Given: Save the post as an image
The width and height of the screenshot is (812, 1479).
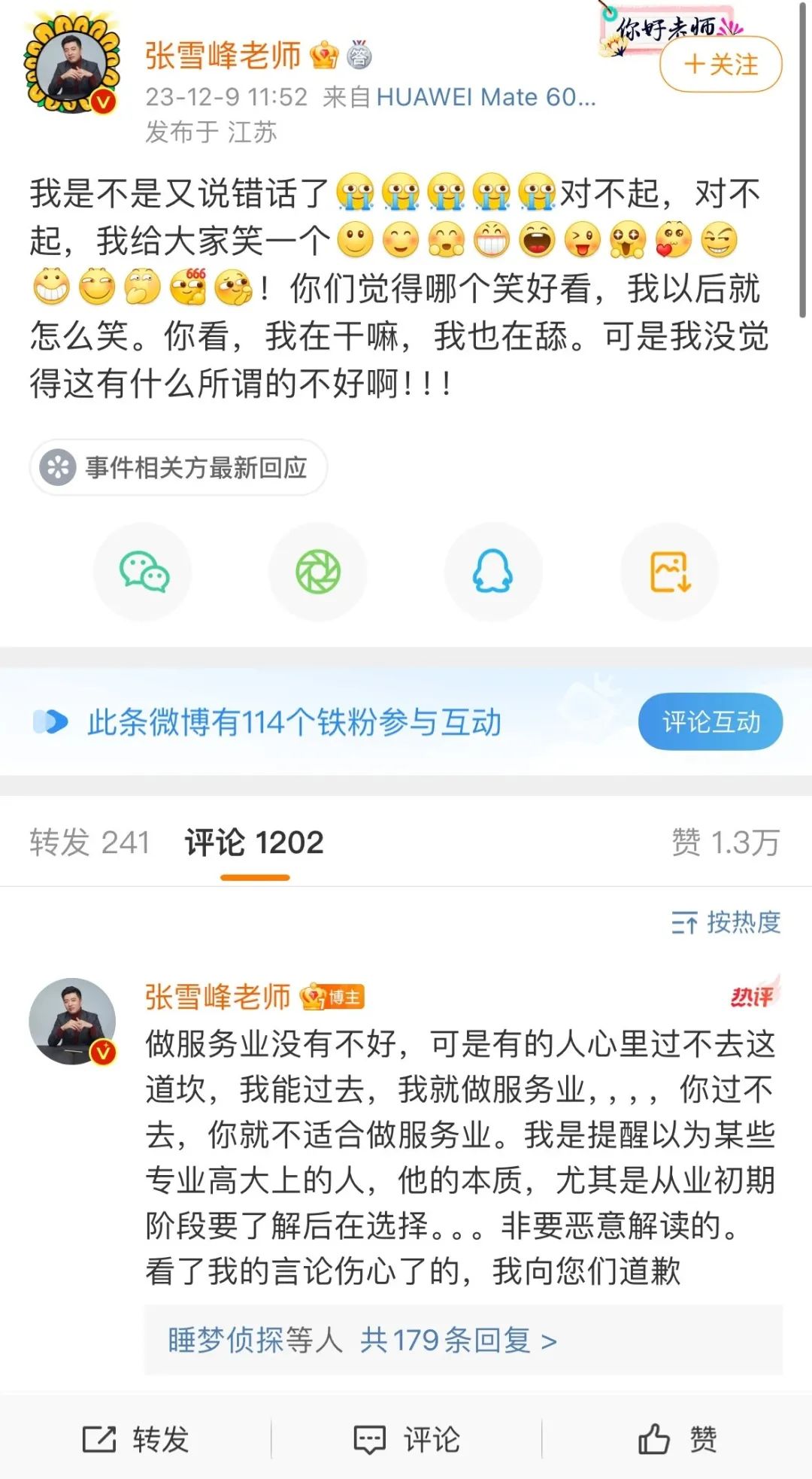Looking at the screenshot, I should coord(668,572).
